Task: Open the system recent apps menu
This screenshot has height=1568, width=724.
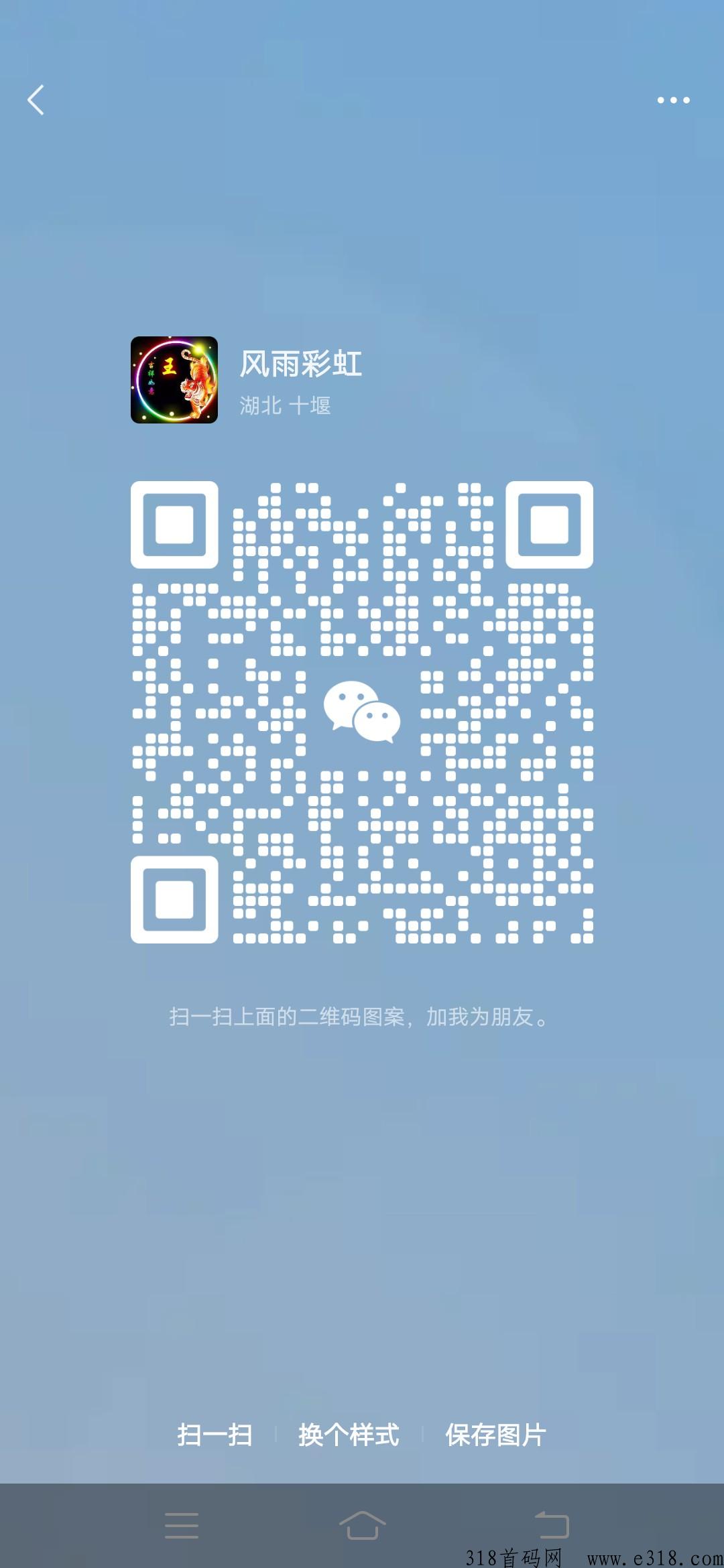Action: [182, 1525]
